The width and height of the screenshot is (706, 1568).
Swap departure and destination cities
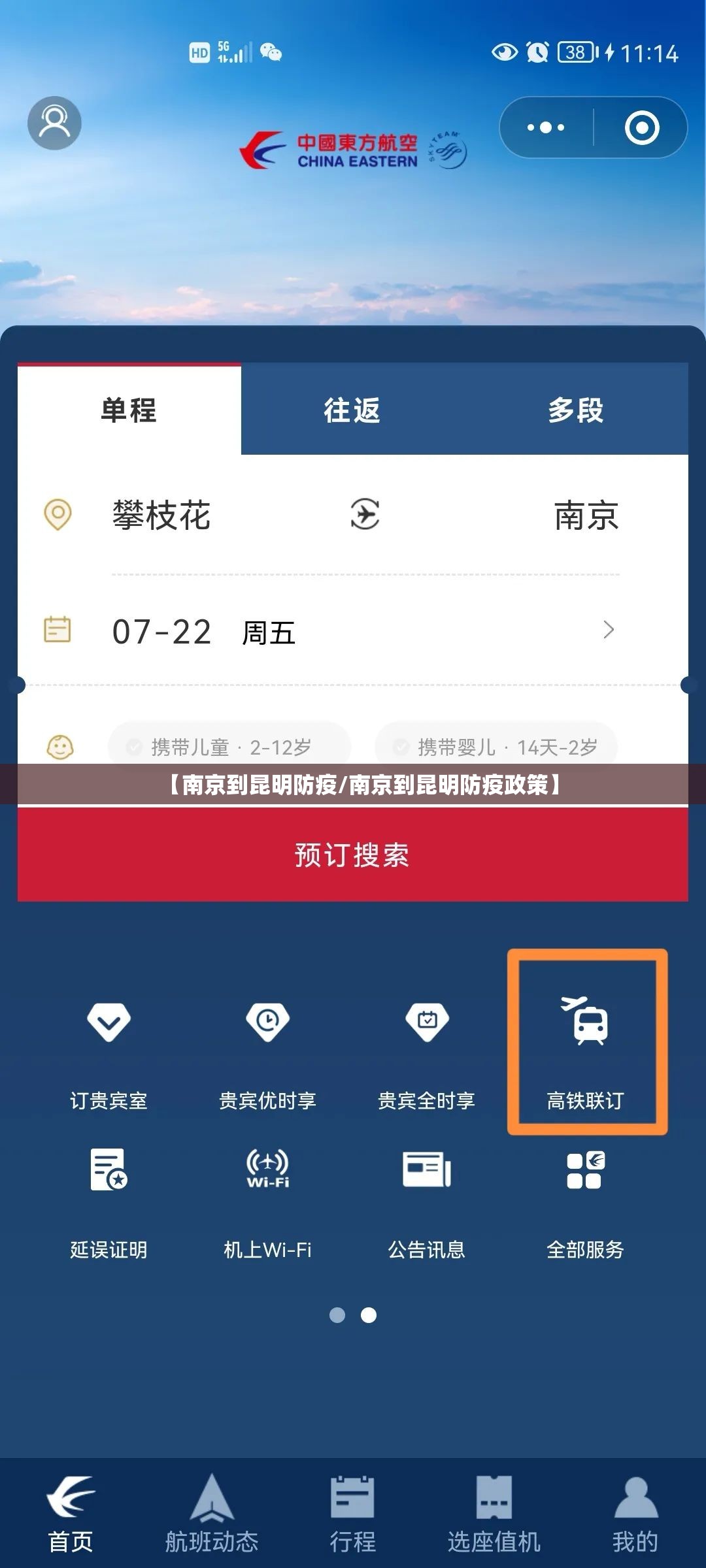pyautogui.click(x=365, y=514)
